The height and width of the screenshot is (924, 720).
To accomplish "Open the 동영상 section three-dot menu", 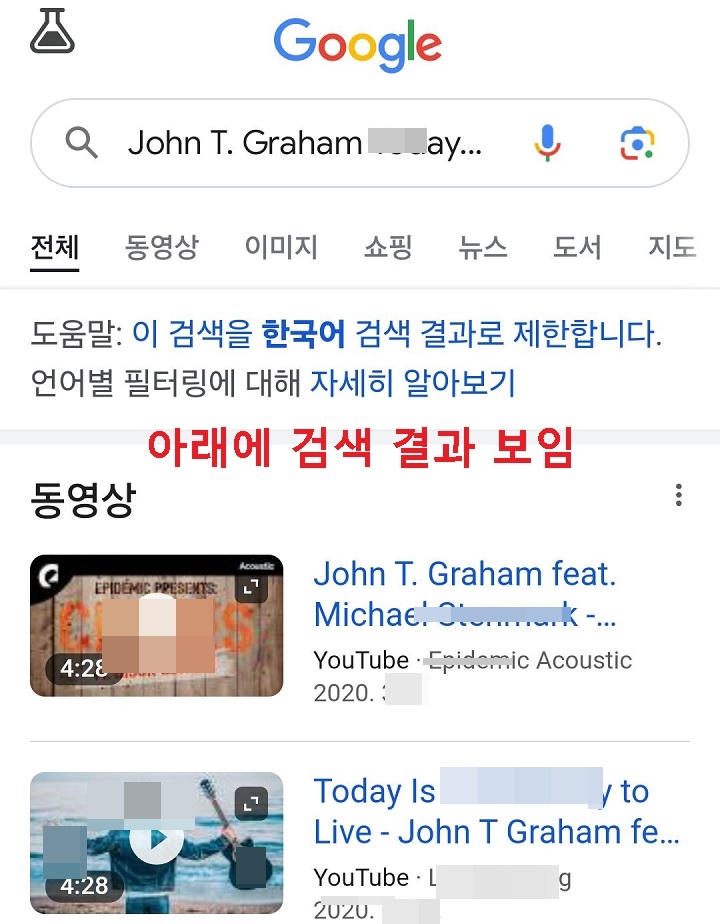I will [678, 496].
